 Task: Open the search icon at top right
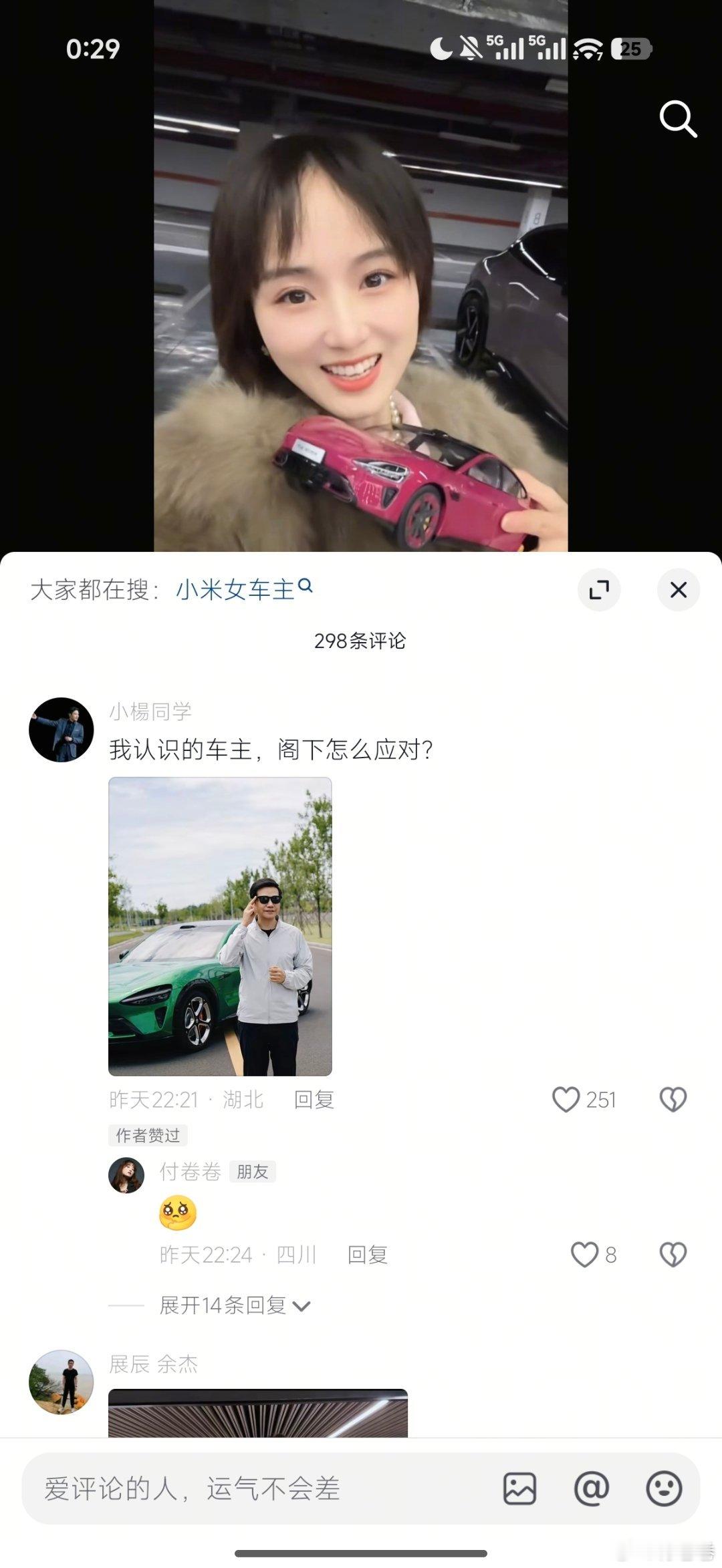679,120
